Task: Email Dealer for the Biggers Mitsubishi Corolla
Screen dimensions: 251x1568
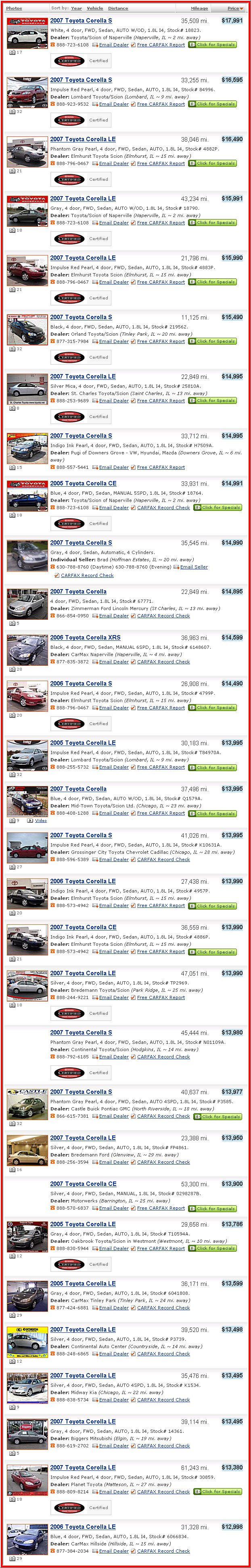Action: (113, 1445)
